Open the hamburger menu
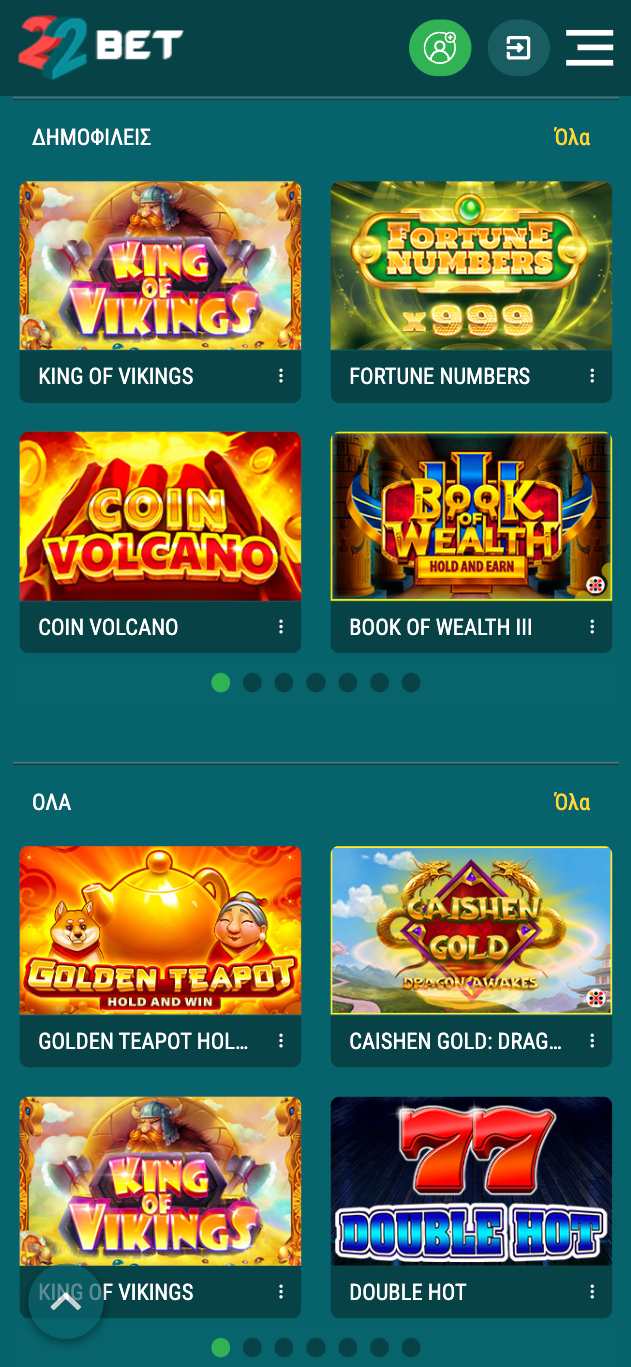Screen dimensions: 631x1367 click(589, 47)
